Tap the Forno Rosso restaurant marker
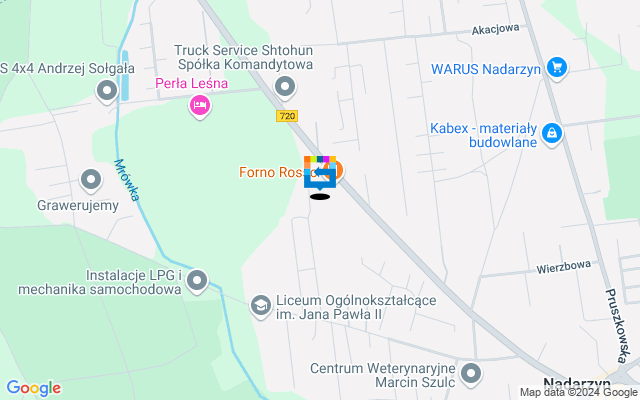This screenshot has width=640, height=400. coord(335,171)
